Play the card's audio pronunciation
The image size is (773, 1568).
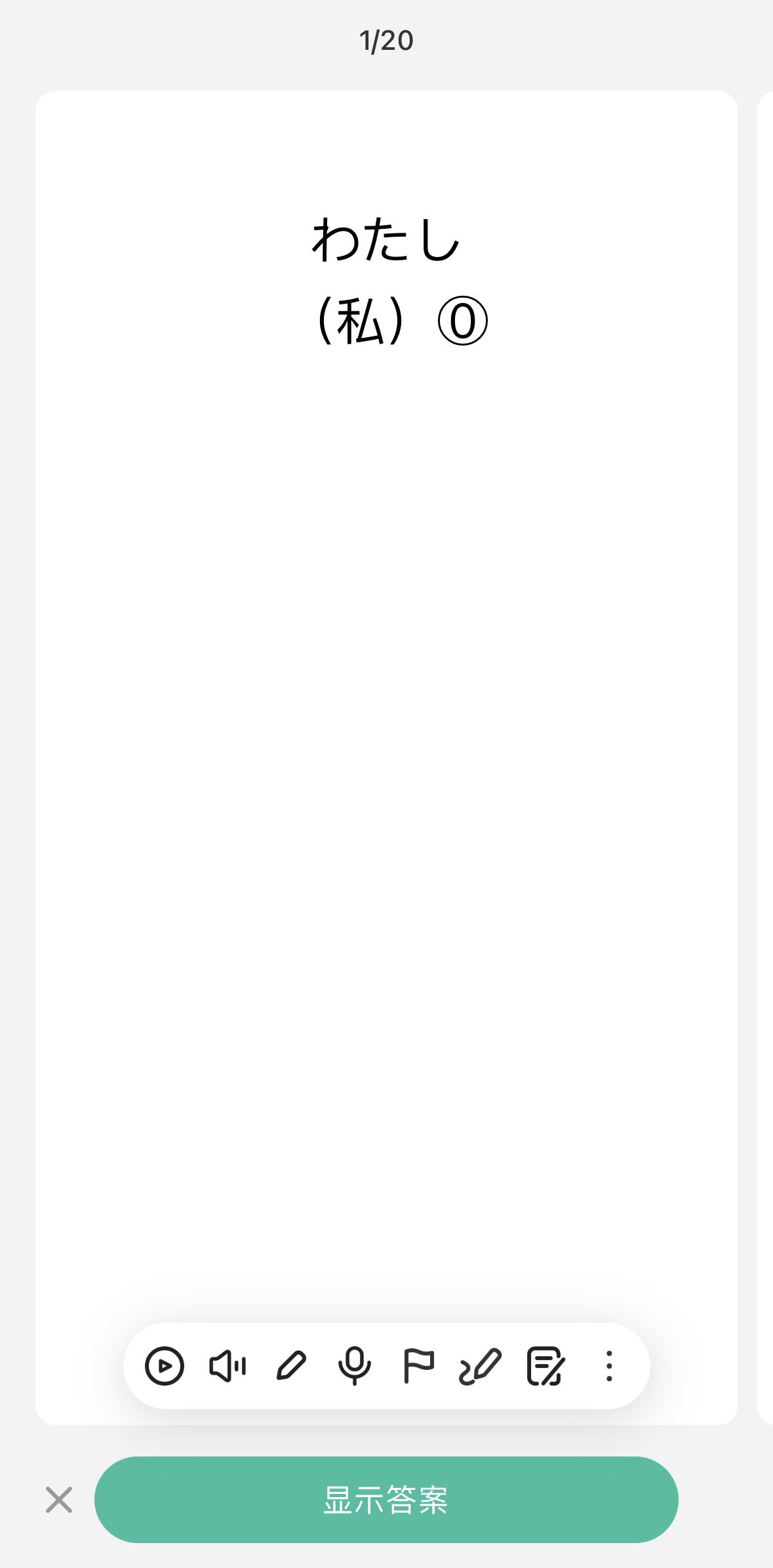pos(227,1366)
